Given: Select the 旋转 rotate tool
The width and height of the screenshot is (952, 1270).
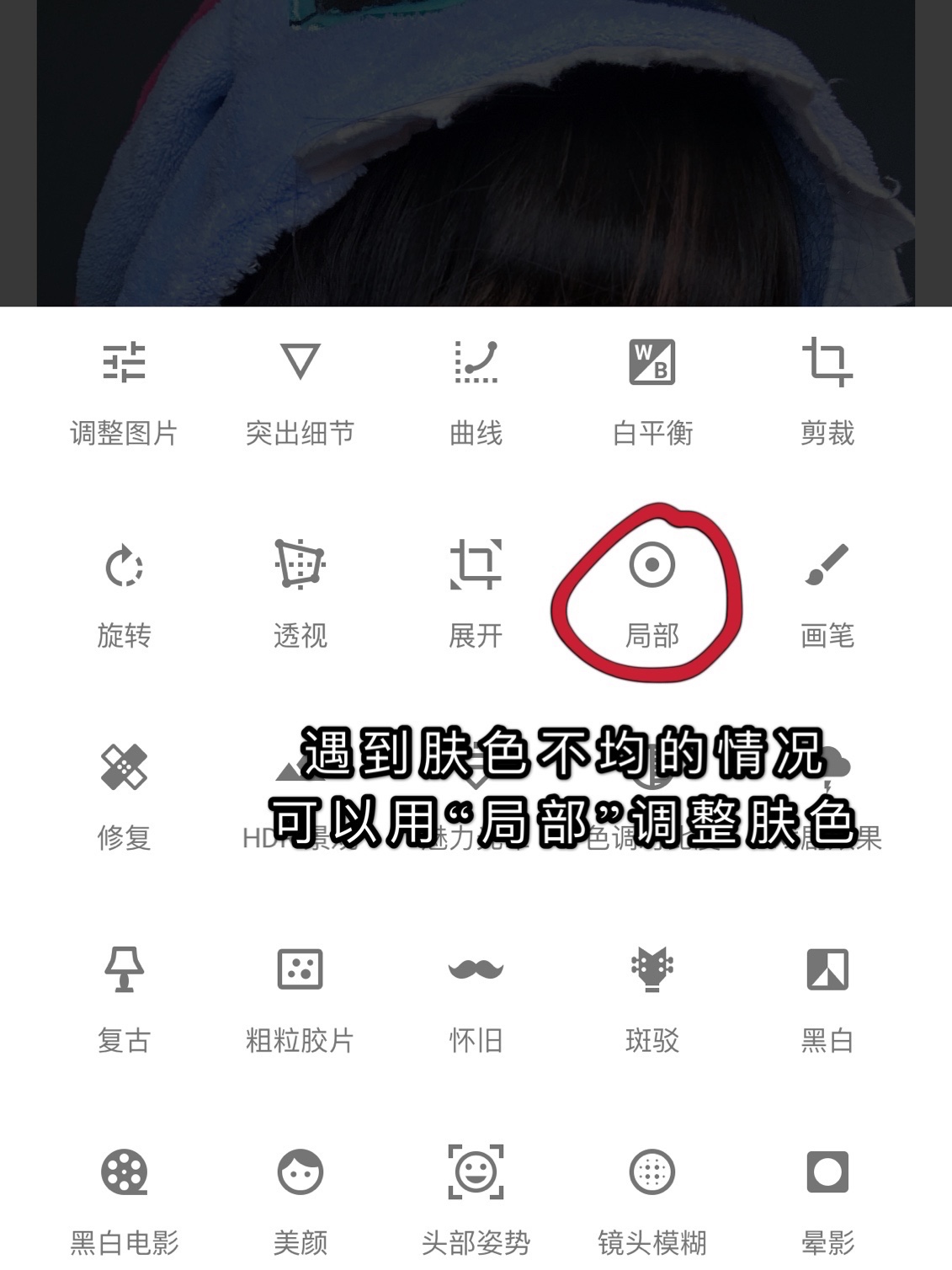Looking at the screenshot, I should (124, 566).
